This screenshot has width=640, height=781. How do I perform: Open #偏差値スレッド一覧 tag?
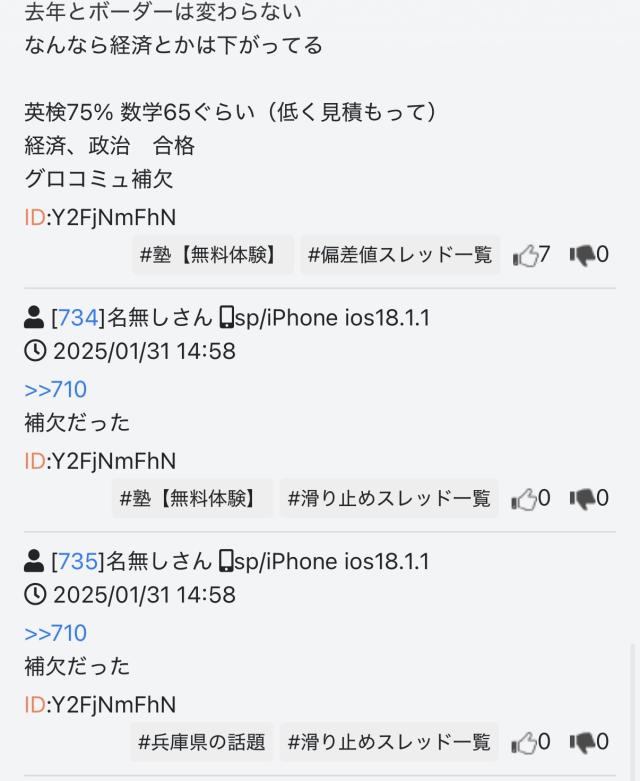pyautogui.click(x=400, y=255)
